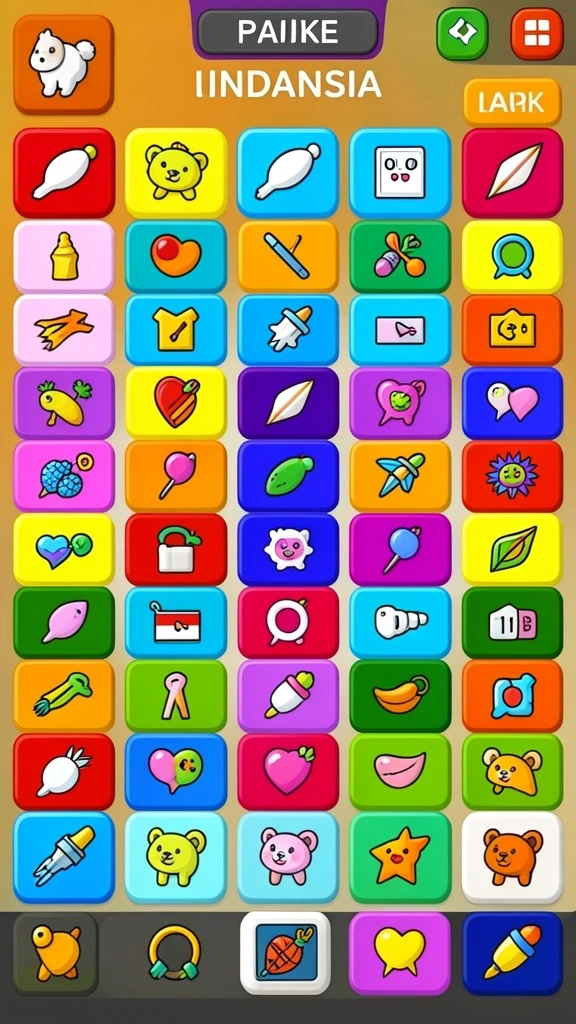The height and width of the screenshot is (1024, 576).
Task: Tap the green diamond button at top
Action: point(462,33)
